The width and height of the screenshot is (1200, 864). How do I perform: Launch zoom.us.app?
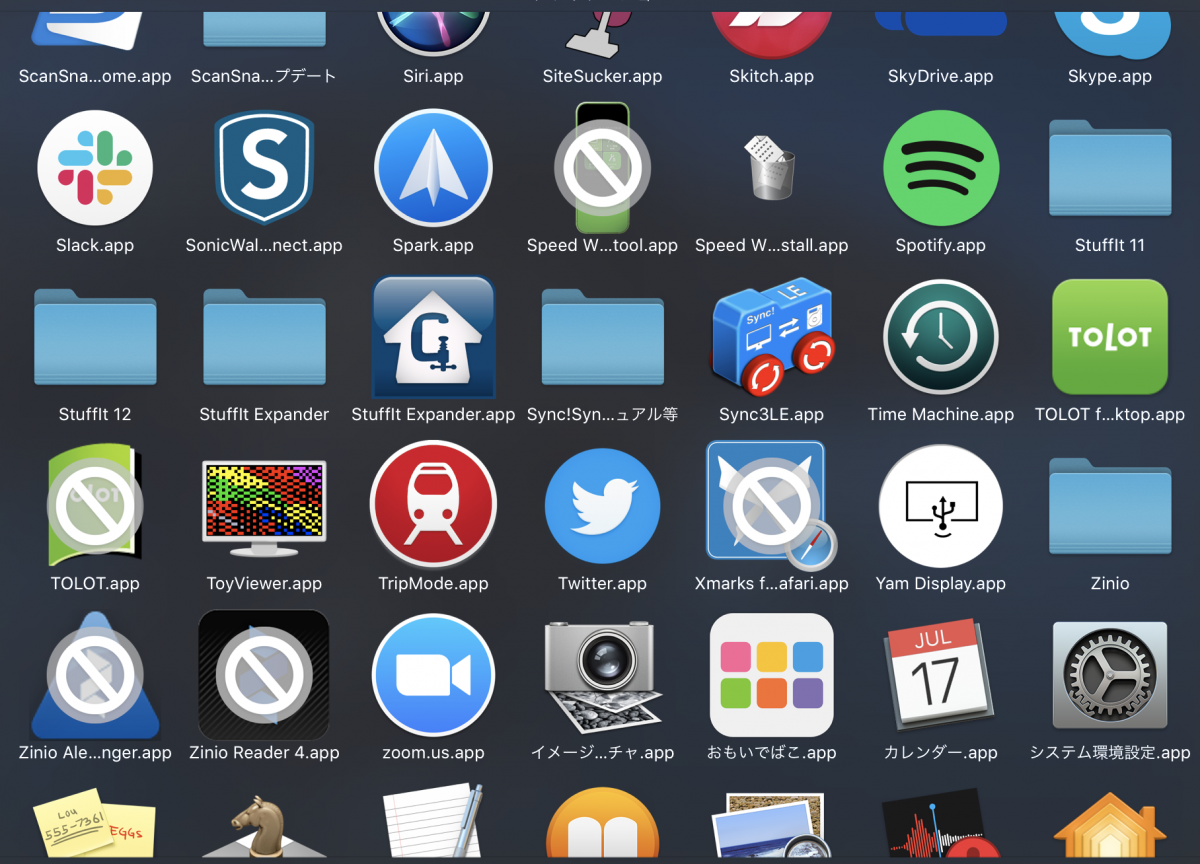(433, 675)
